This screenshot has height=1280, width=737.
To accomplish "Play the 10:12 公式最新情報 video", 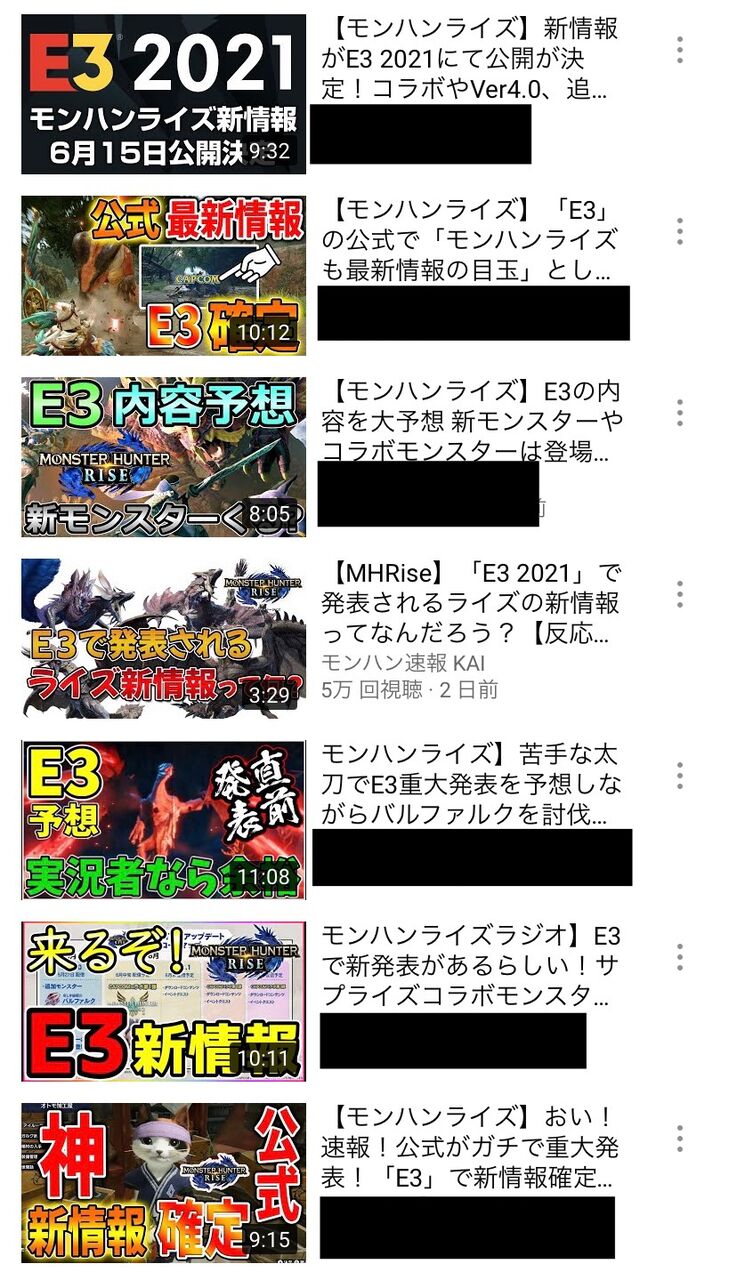I will coord(164,275).
